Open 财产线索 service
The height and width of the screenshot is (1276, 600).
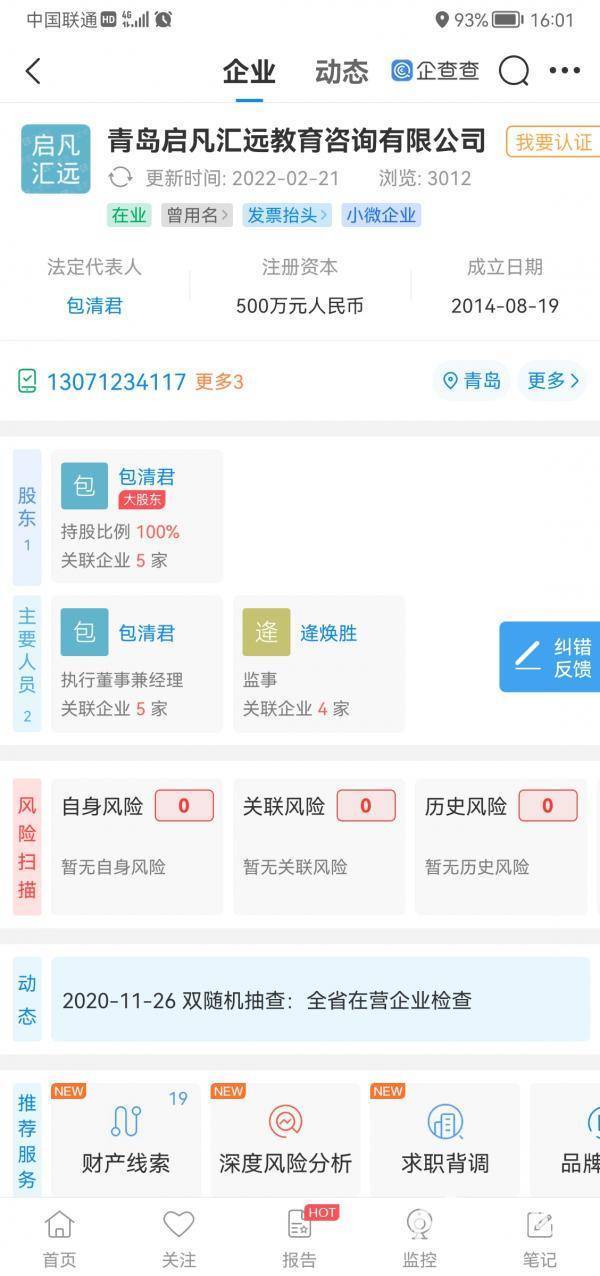coord(125,1139)
